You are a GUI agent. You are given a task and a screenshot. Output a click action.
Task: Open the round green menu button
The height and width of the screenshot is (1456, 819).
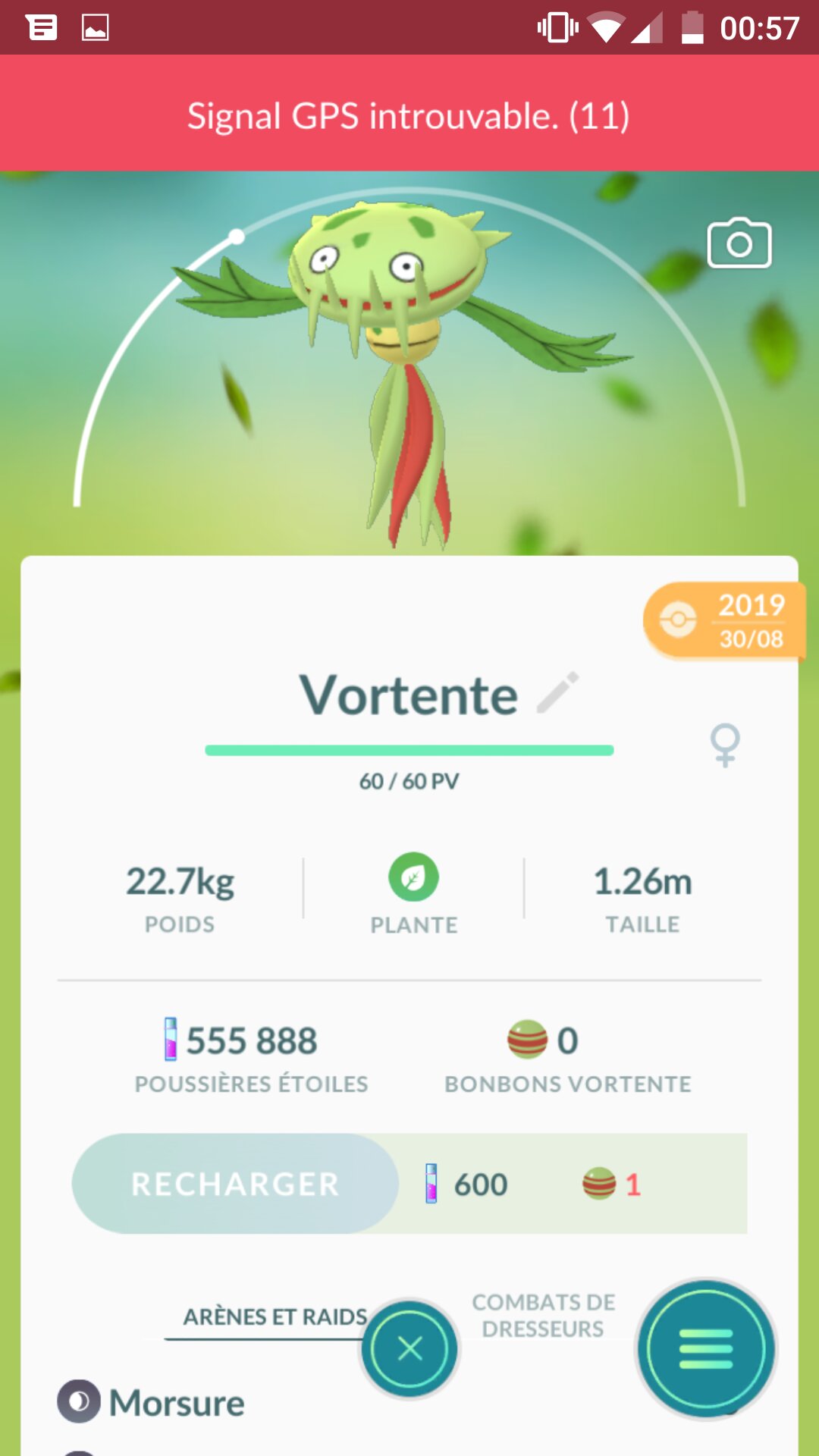click(x=706, y=1349)
